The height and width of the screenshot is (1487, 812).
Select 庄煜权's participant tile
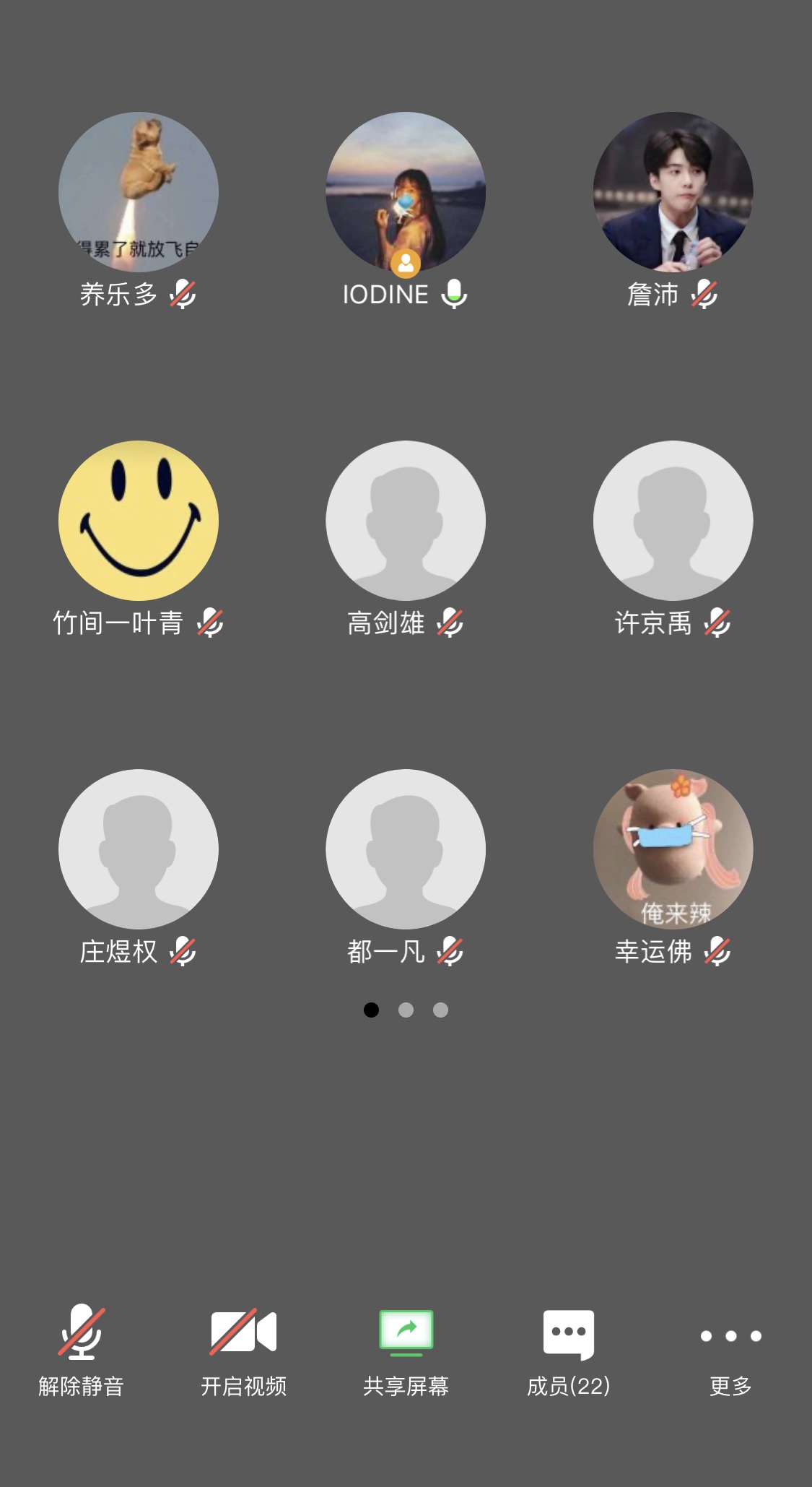pyautogui.click(x=139, y=849)
